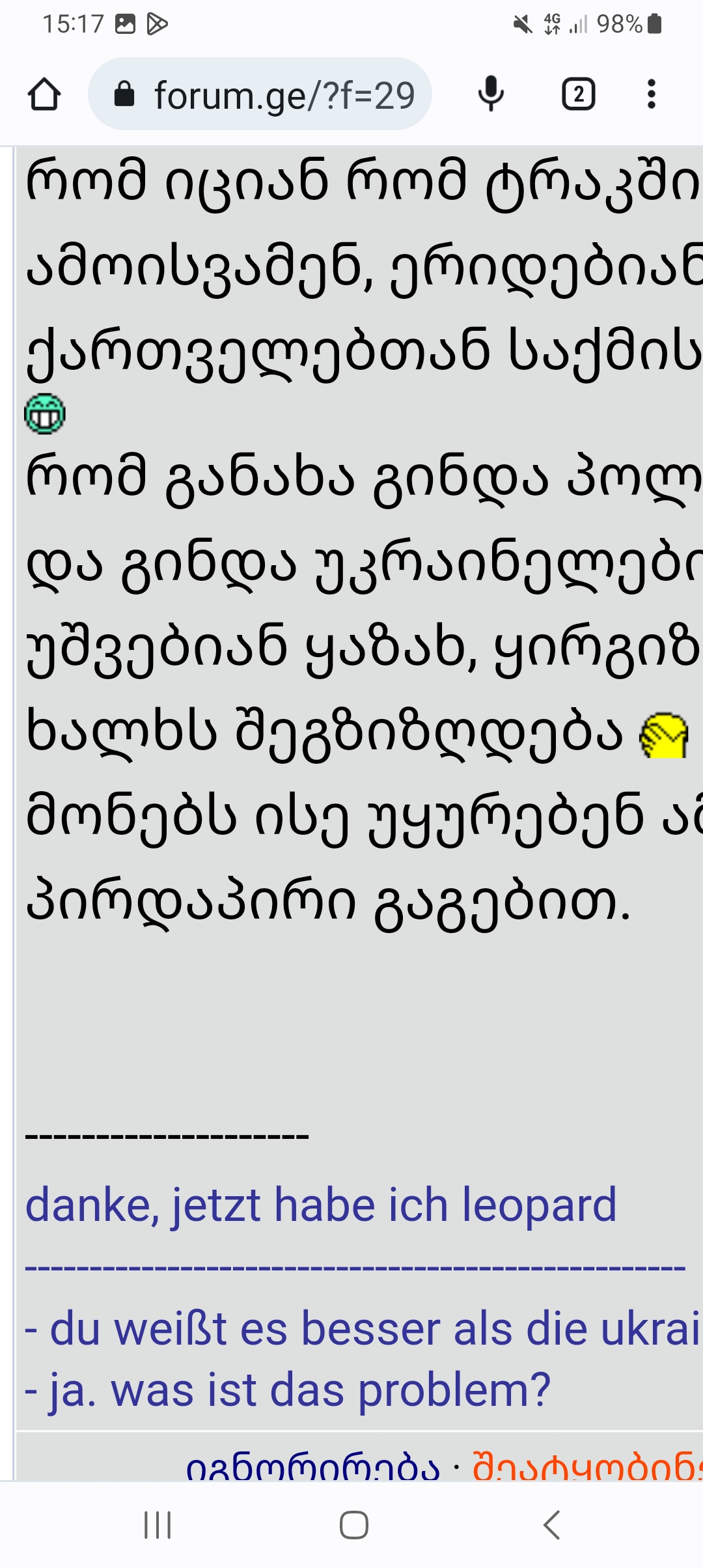The width and height of the screenshot is (703, 1568).
Task: Start voice search with the microphone
Action: coord(491,94)
